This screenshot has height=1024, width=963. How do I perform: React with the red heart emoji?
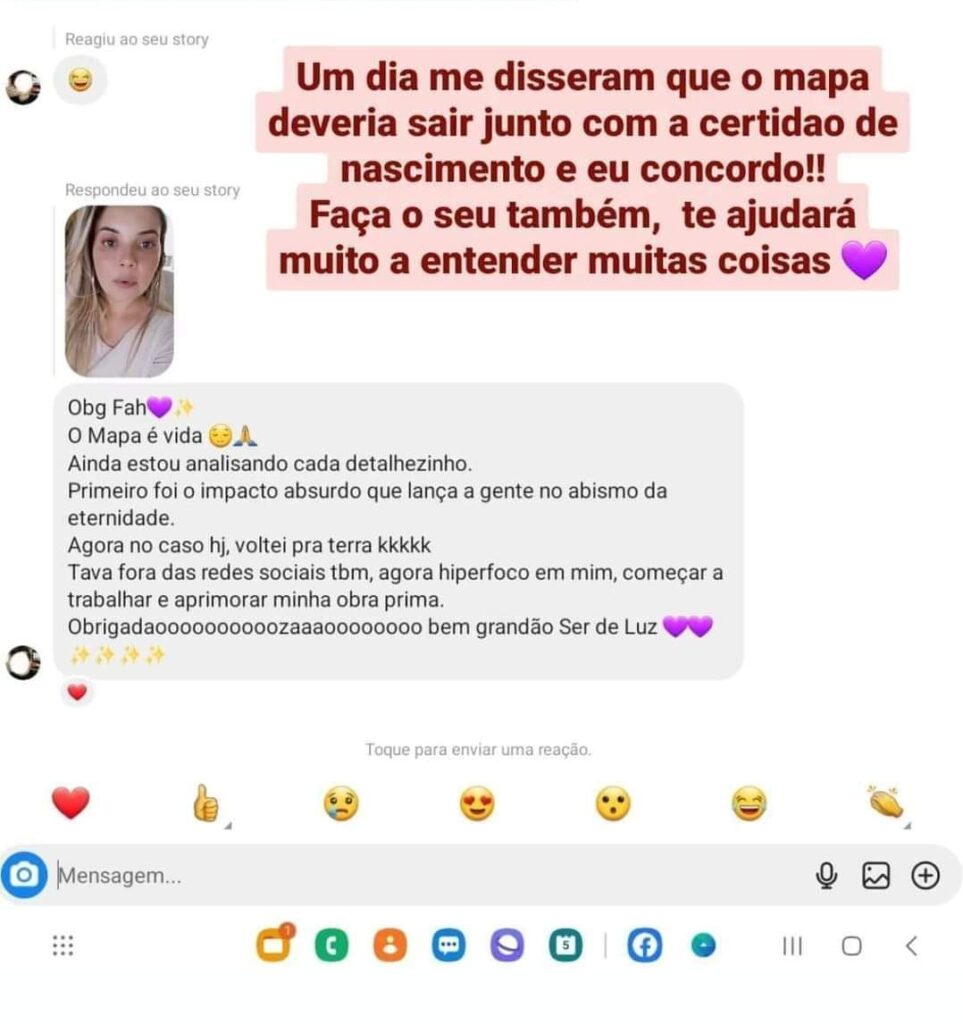[x=70, y=802]
